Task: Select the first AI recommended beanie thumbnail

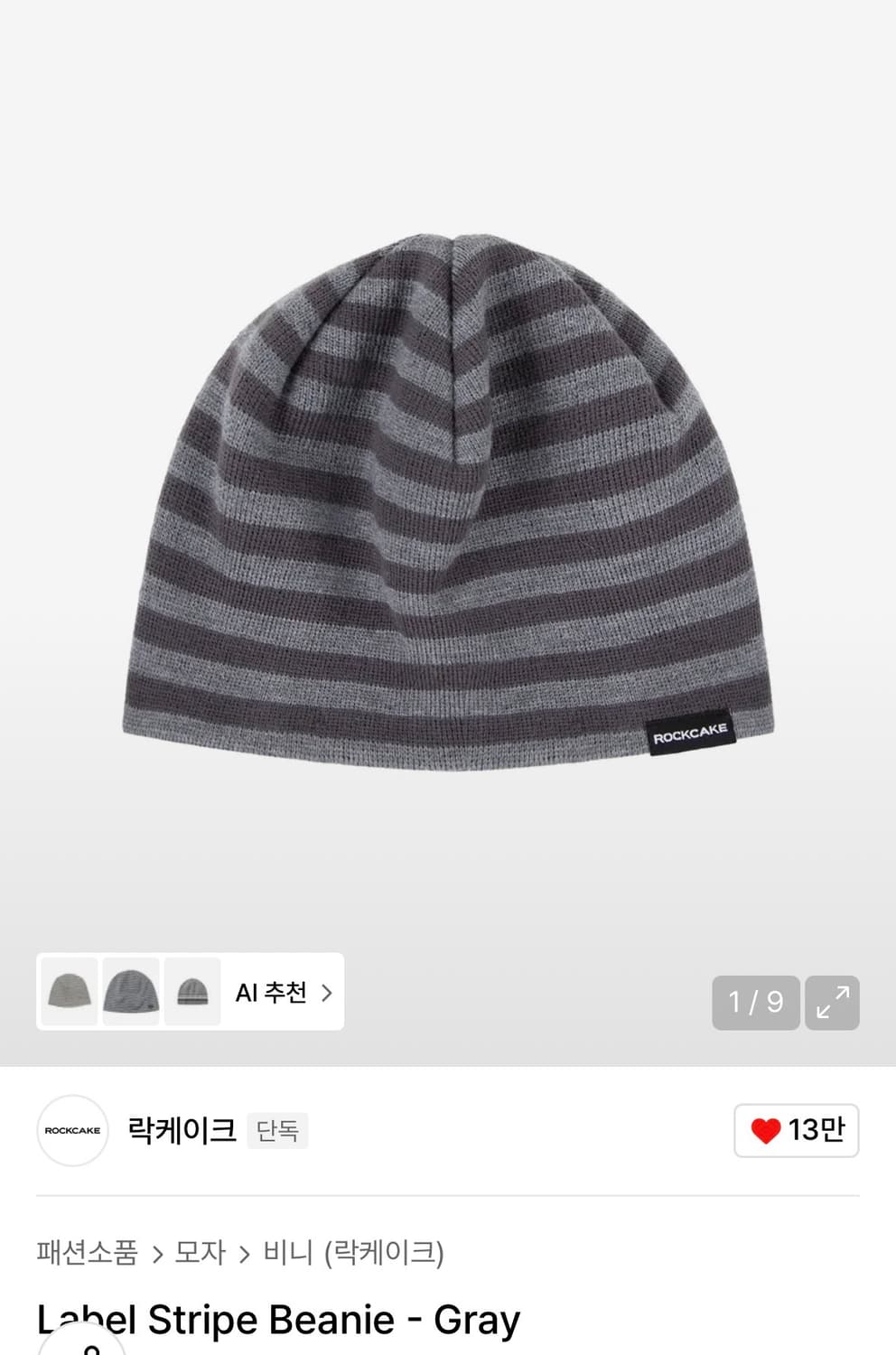Action: click(70, 992)
